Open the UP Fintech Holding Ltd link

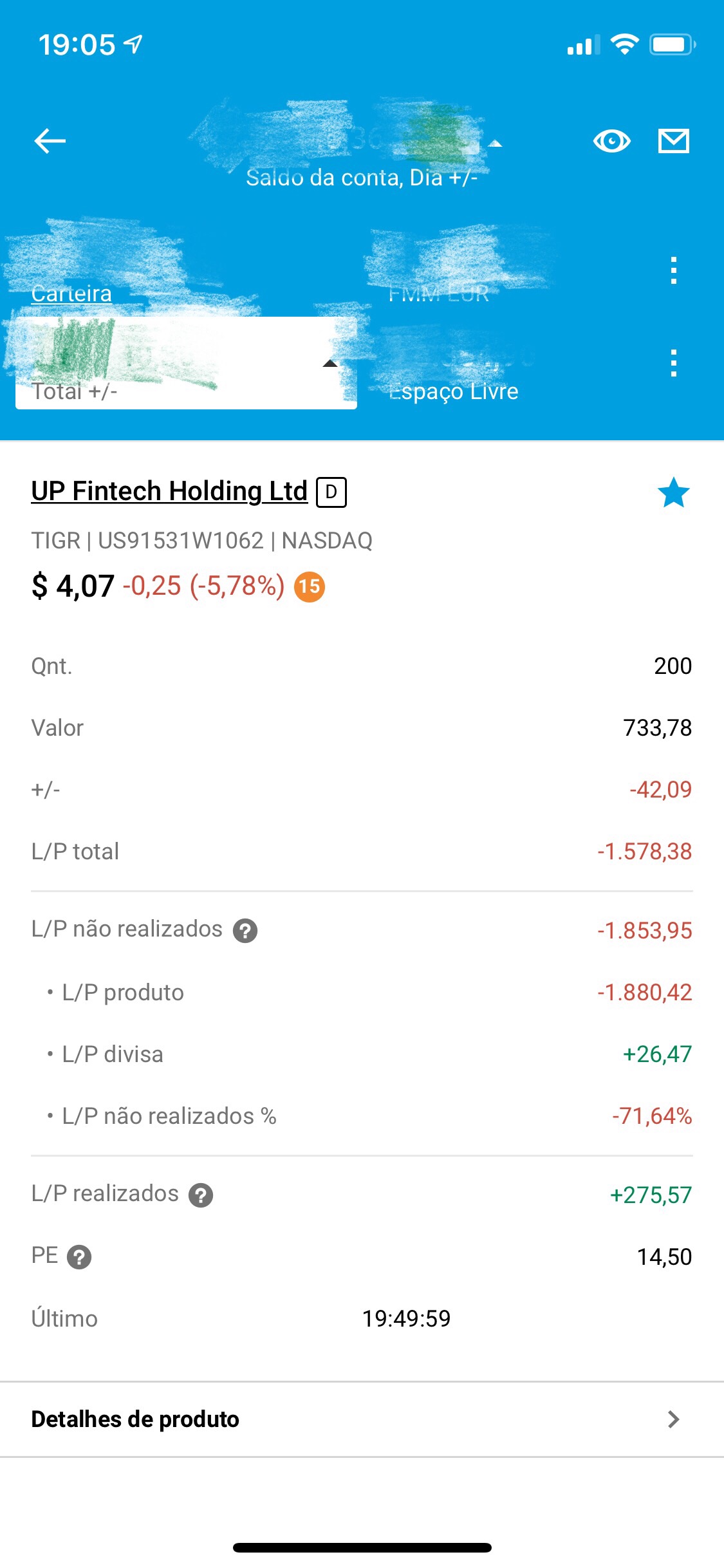point(169,491)
